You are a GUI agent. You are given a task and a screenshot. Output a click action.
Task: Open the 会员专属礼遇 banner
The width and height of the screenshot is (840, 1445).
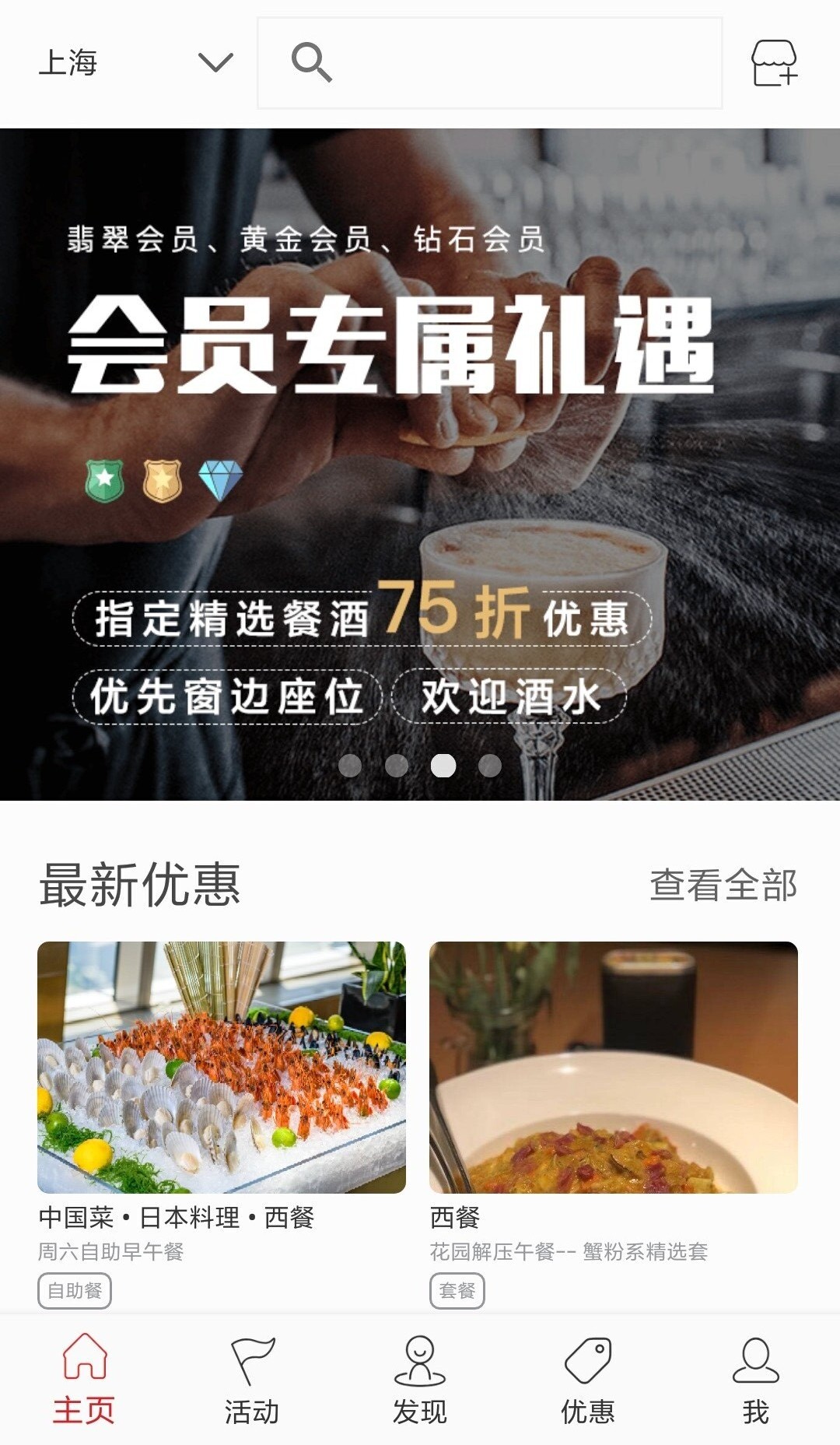point(420,436)
